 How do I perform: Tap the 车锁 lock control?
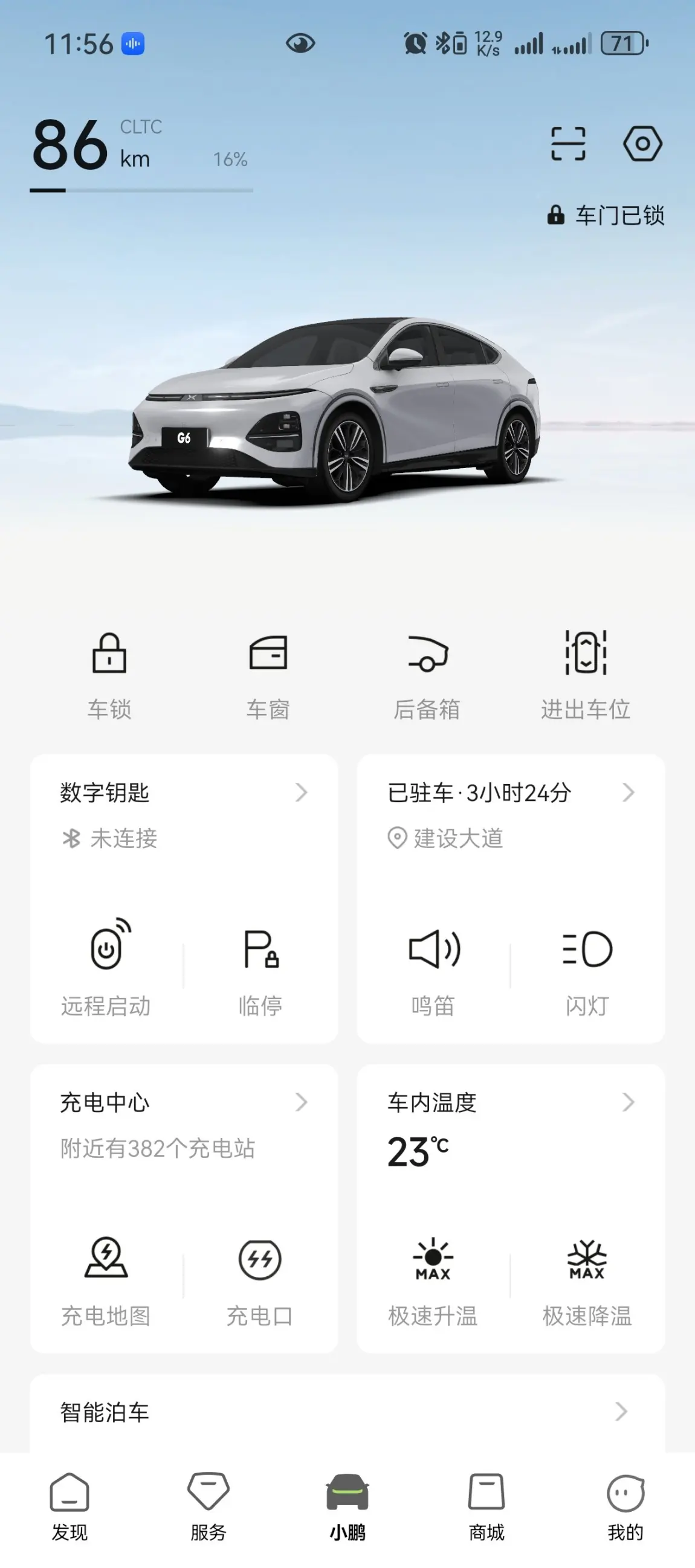109,677
